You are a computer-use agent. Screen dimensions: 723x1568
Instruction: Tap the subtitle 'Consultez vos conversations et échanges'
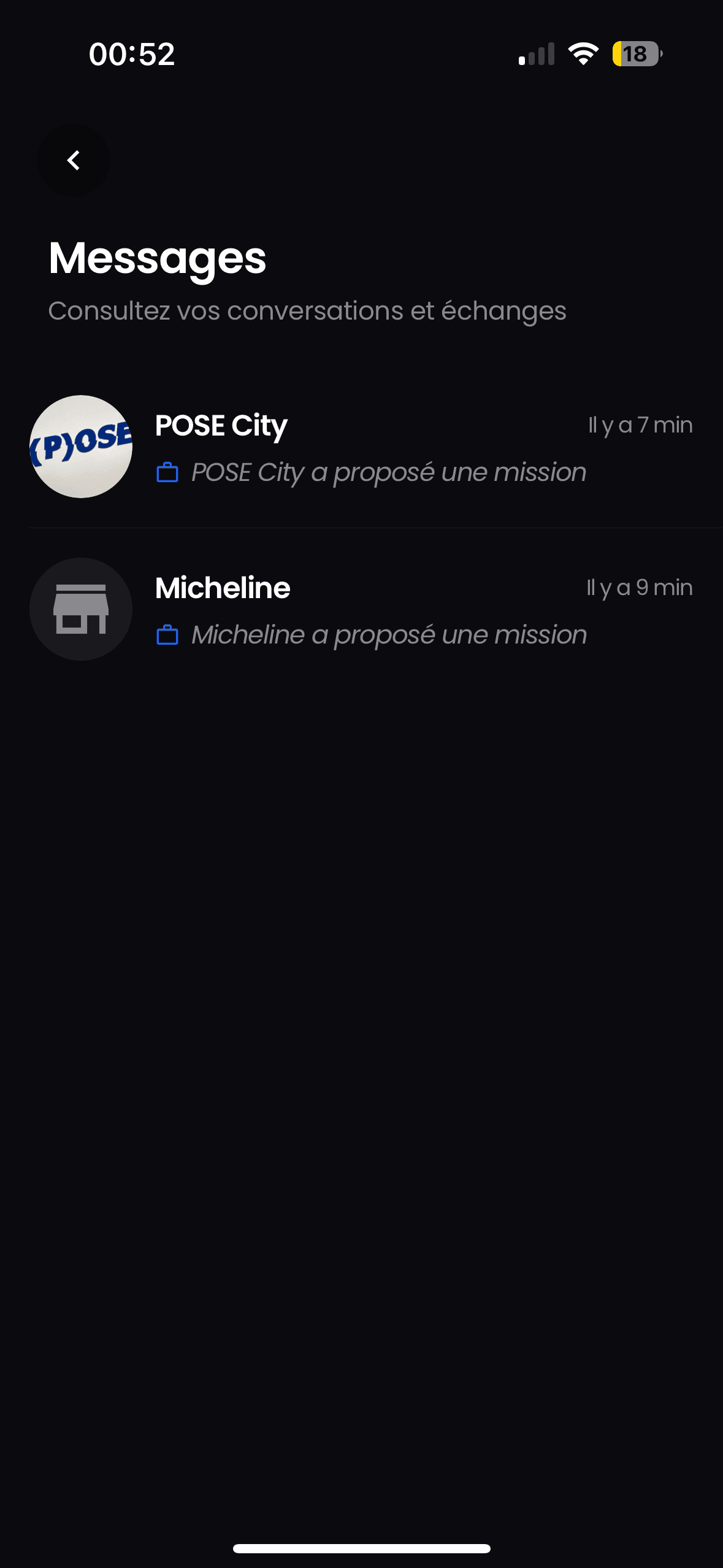pyautogui.click(x=307, y=310)
